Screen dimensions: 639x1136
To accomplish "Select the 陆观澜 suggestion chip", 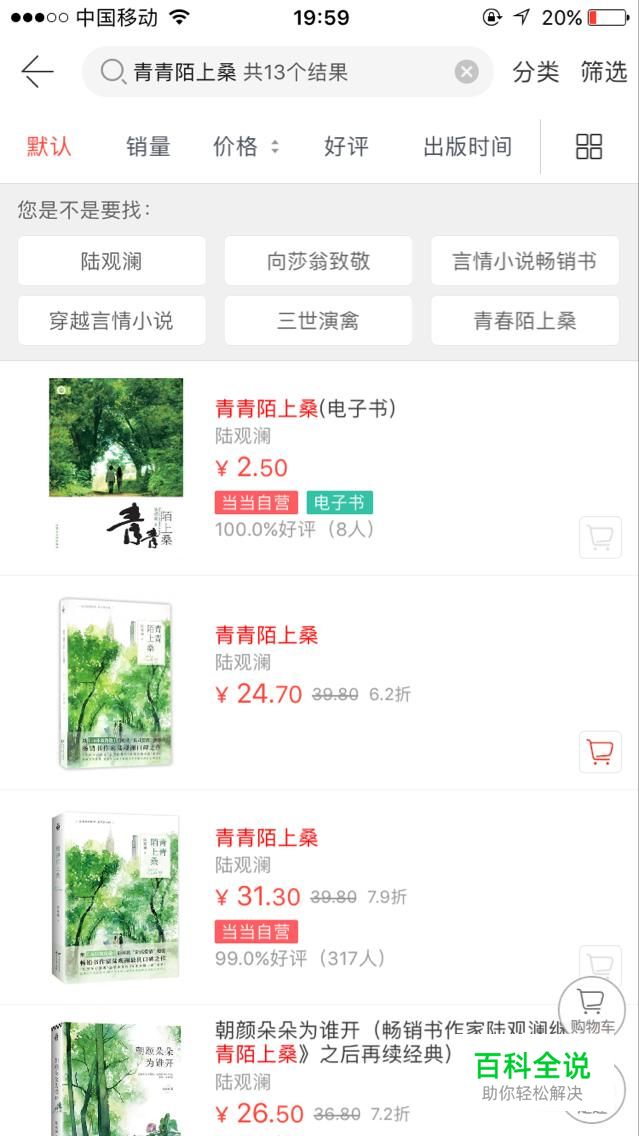I will click(x=111, y=261).
